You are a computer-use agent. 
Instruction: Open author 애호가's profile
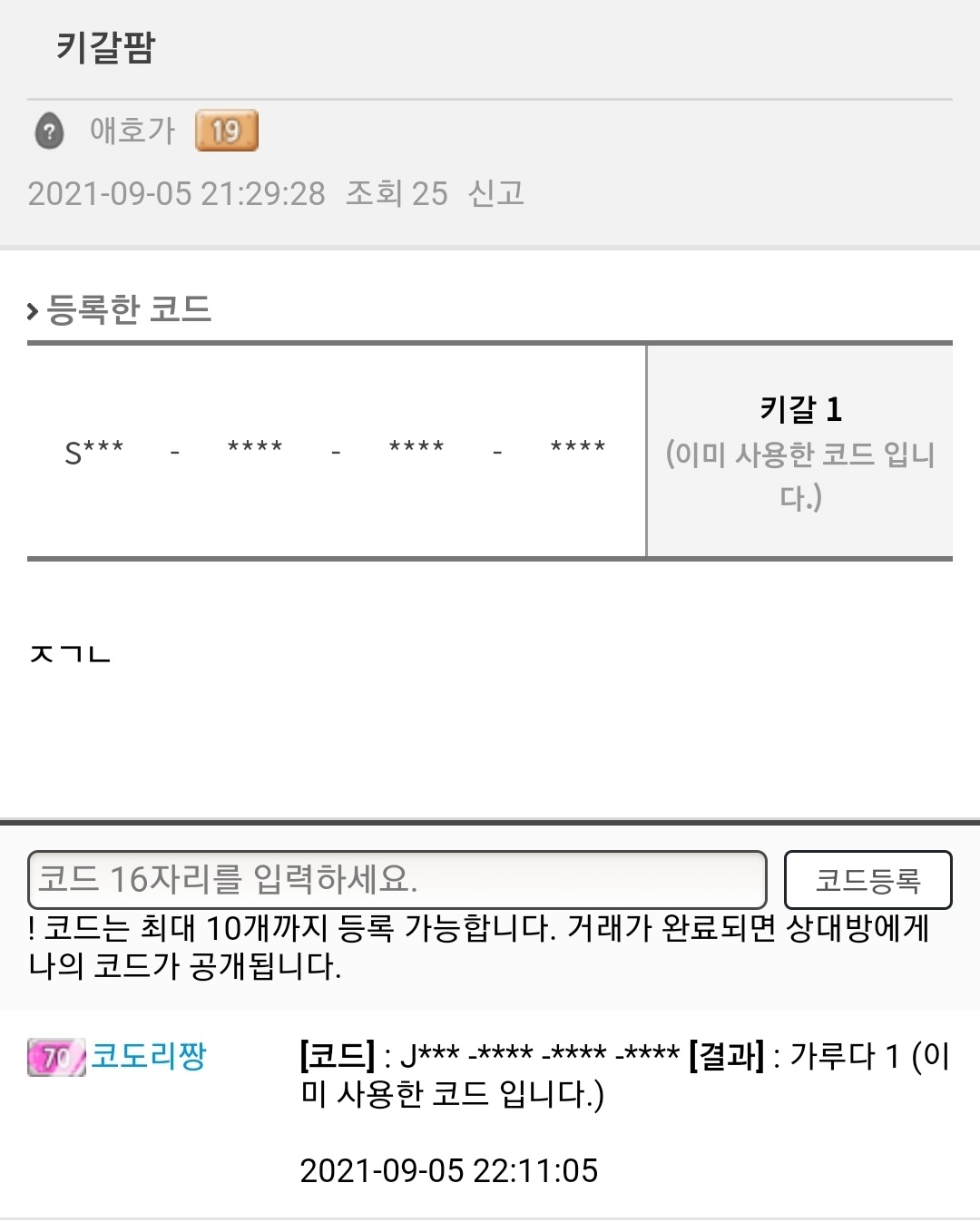[132, 131]
